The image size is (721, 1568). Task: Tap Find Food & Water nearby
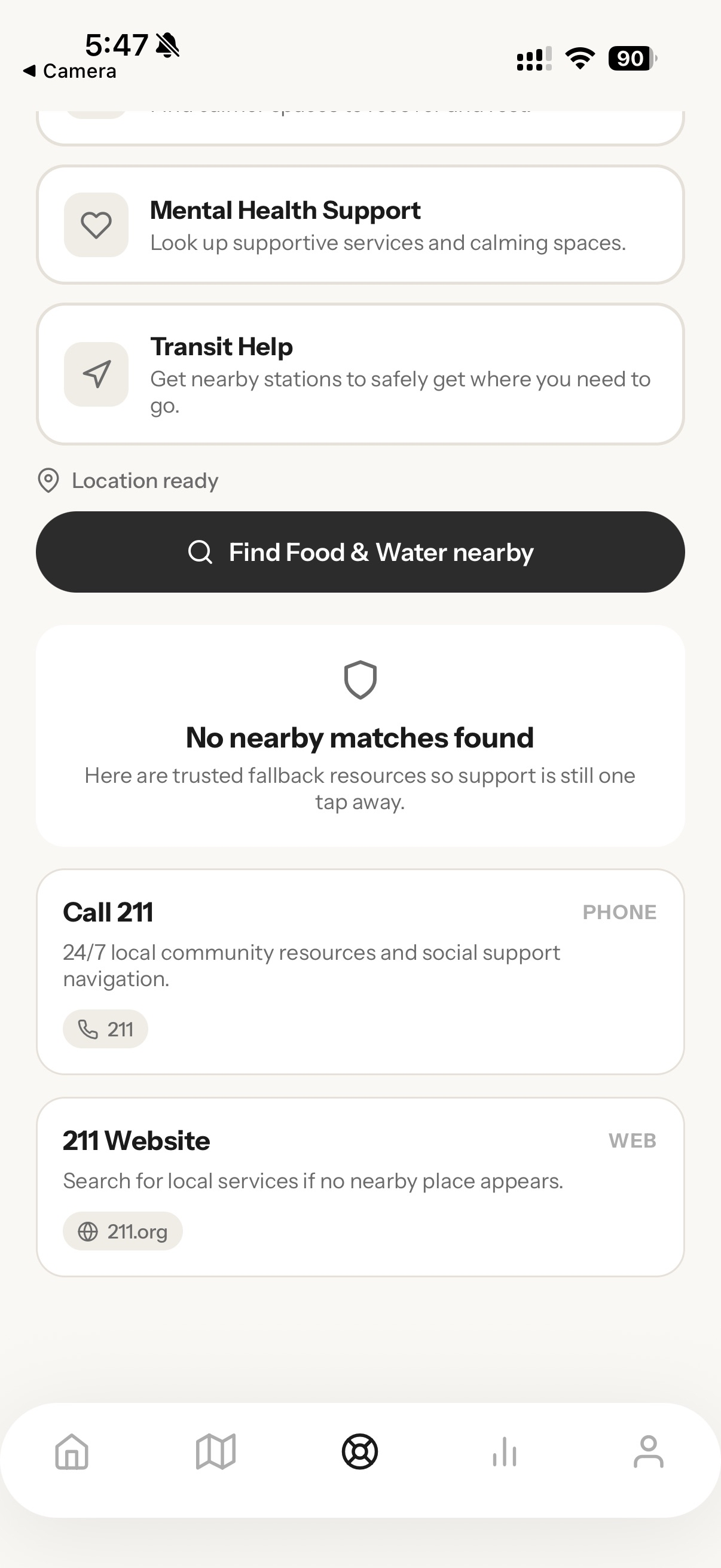pos(360,551)
